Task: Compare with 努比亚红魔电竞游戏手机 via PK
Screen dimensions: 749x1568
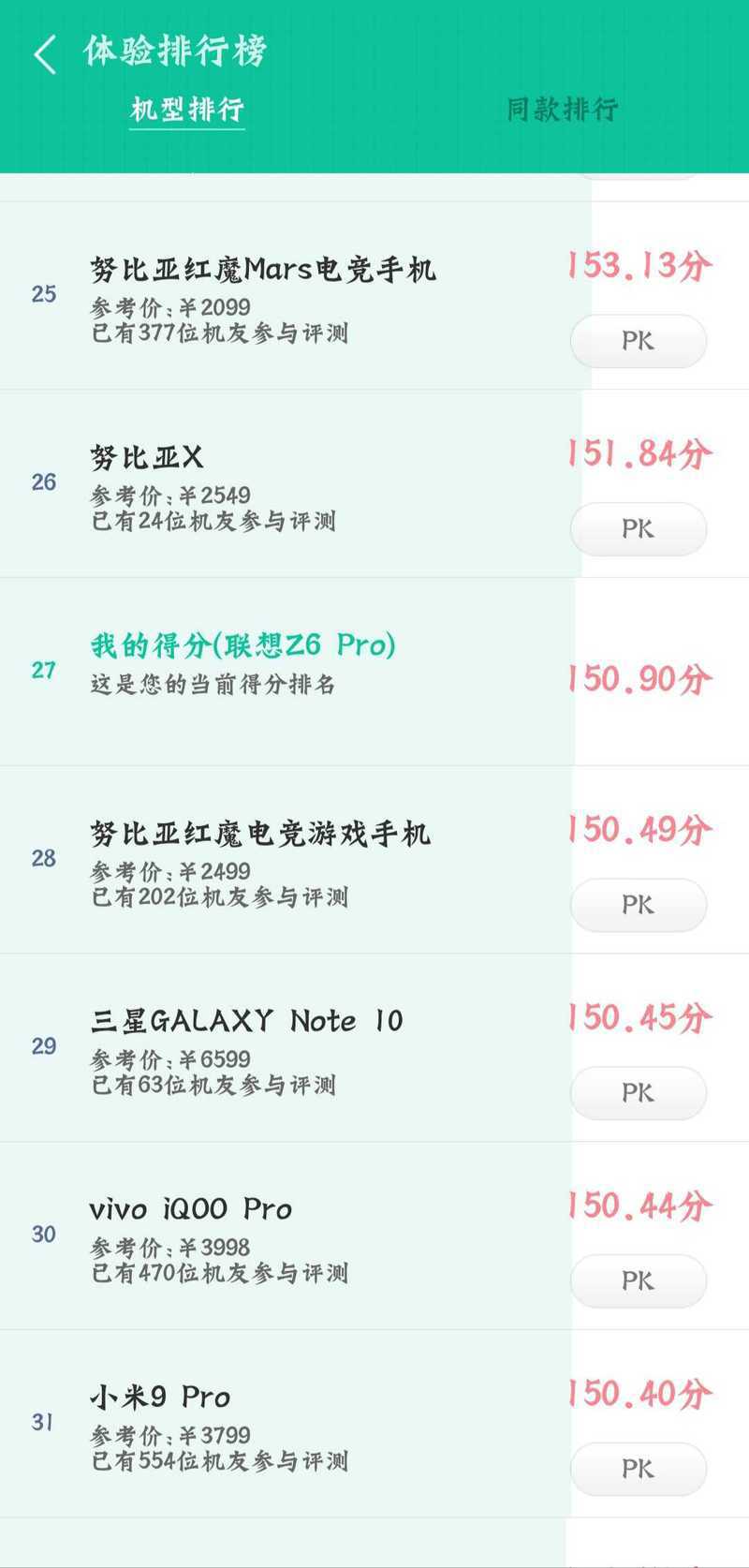Action: click(638, 905)
